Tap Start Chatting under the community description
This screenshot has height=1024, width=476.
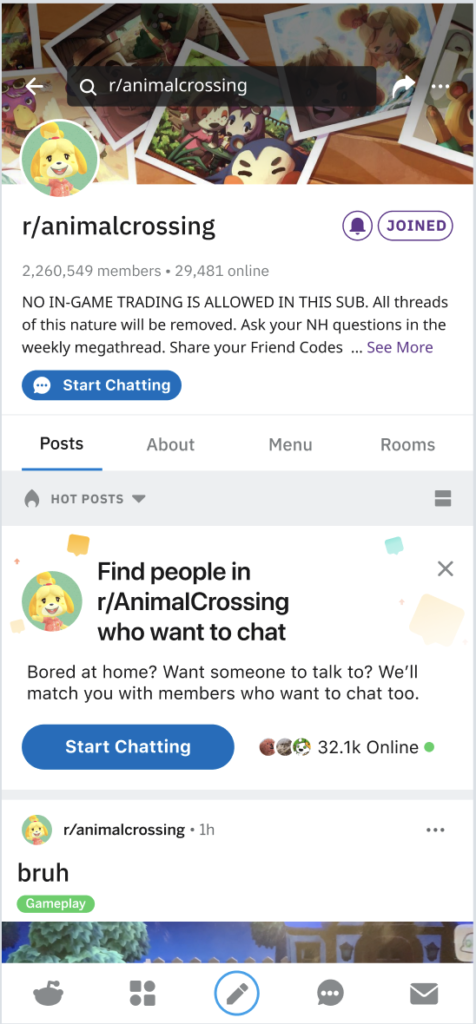[x=101, y=385]
